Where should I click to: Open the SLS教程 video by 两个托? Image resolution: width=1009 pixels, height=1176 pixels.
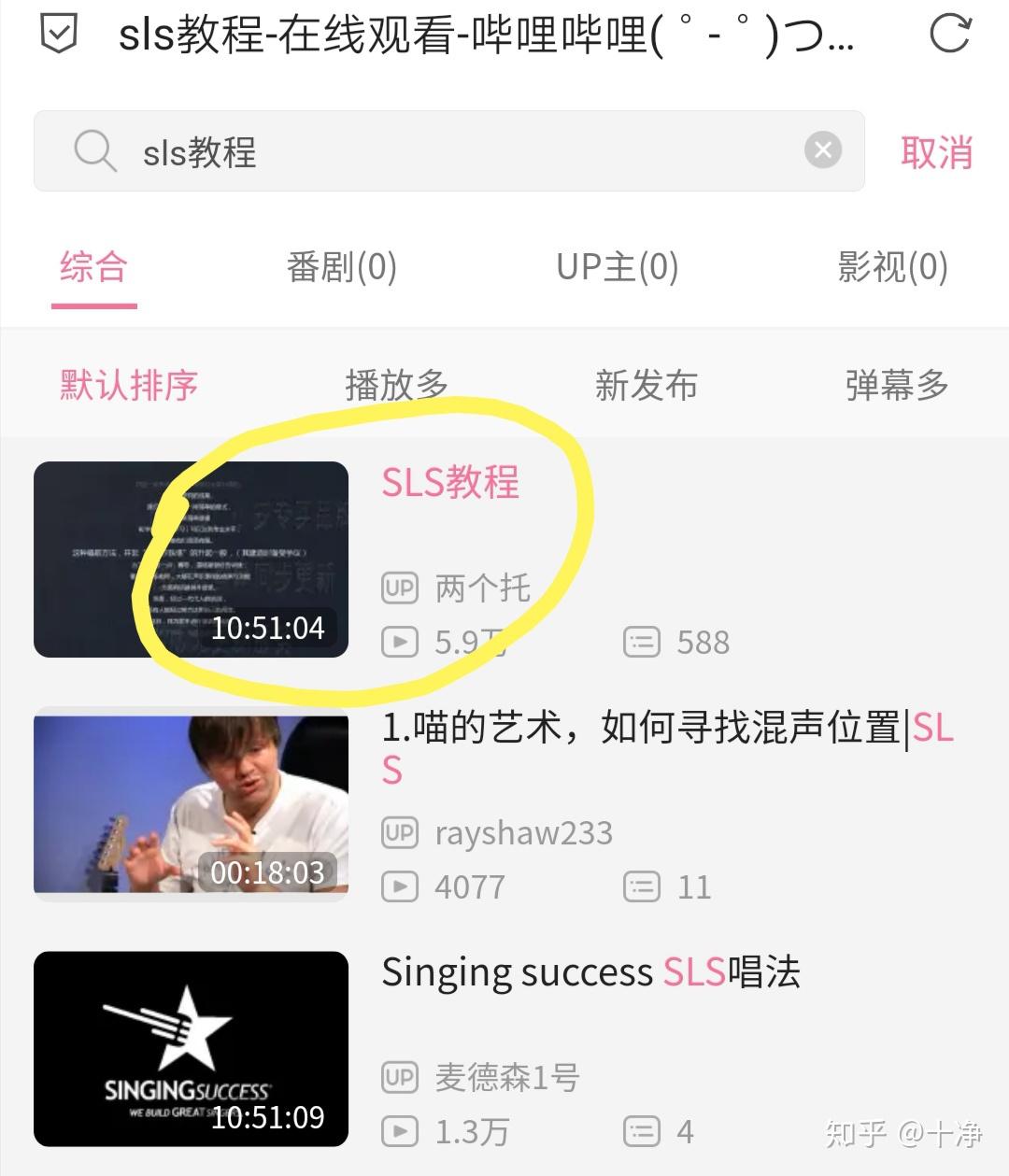point(450,483)
